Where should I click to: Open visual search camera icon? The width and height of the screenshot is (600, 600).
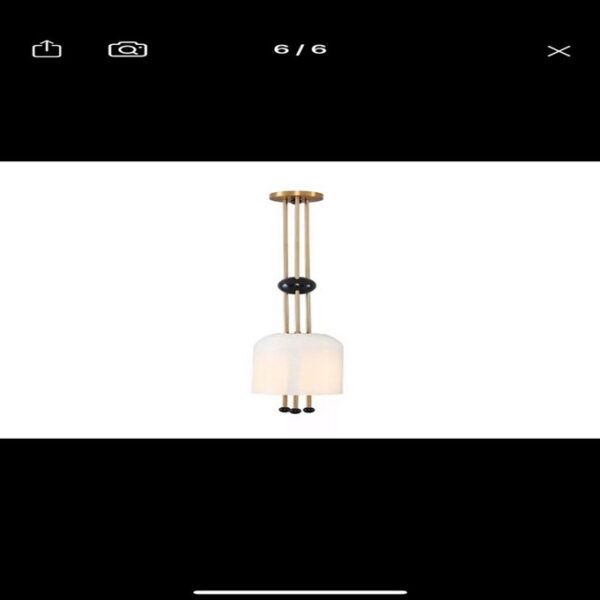127,49
